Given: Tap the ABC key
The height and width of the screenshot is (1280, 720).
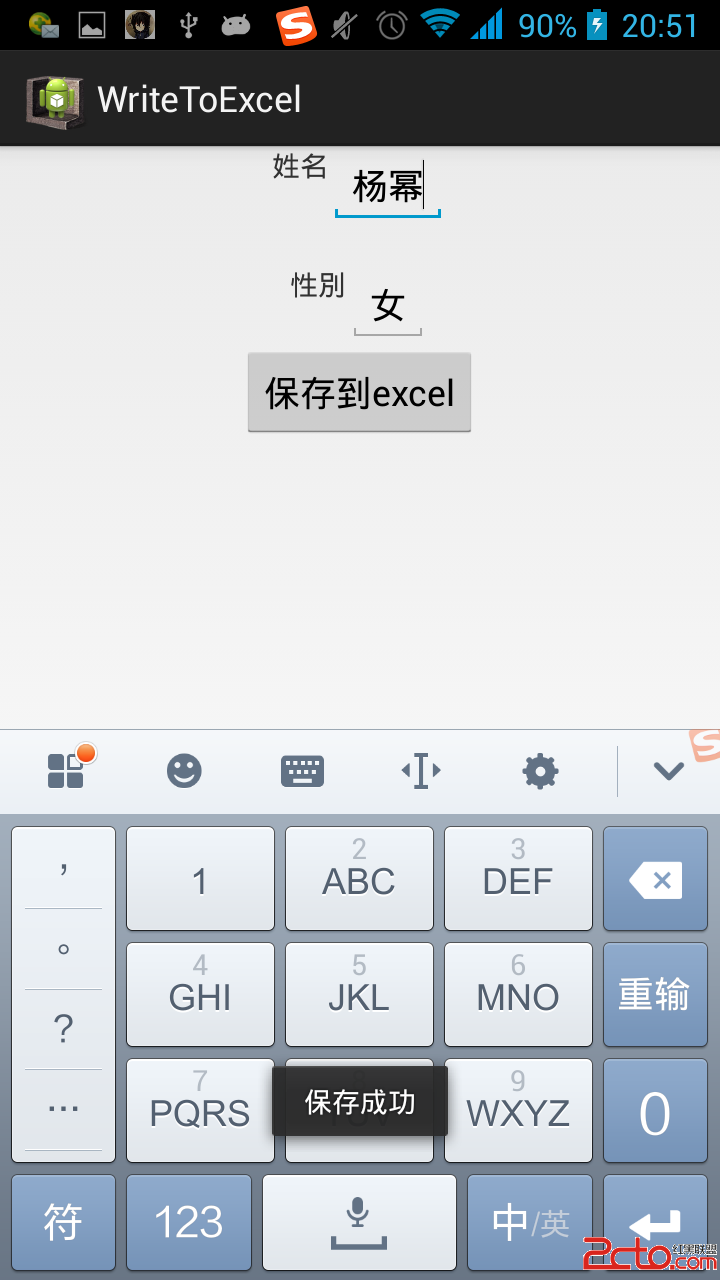Looking at the screenshot, I should pos(359,879).
